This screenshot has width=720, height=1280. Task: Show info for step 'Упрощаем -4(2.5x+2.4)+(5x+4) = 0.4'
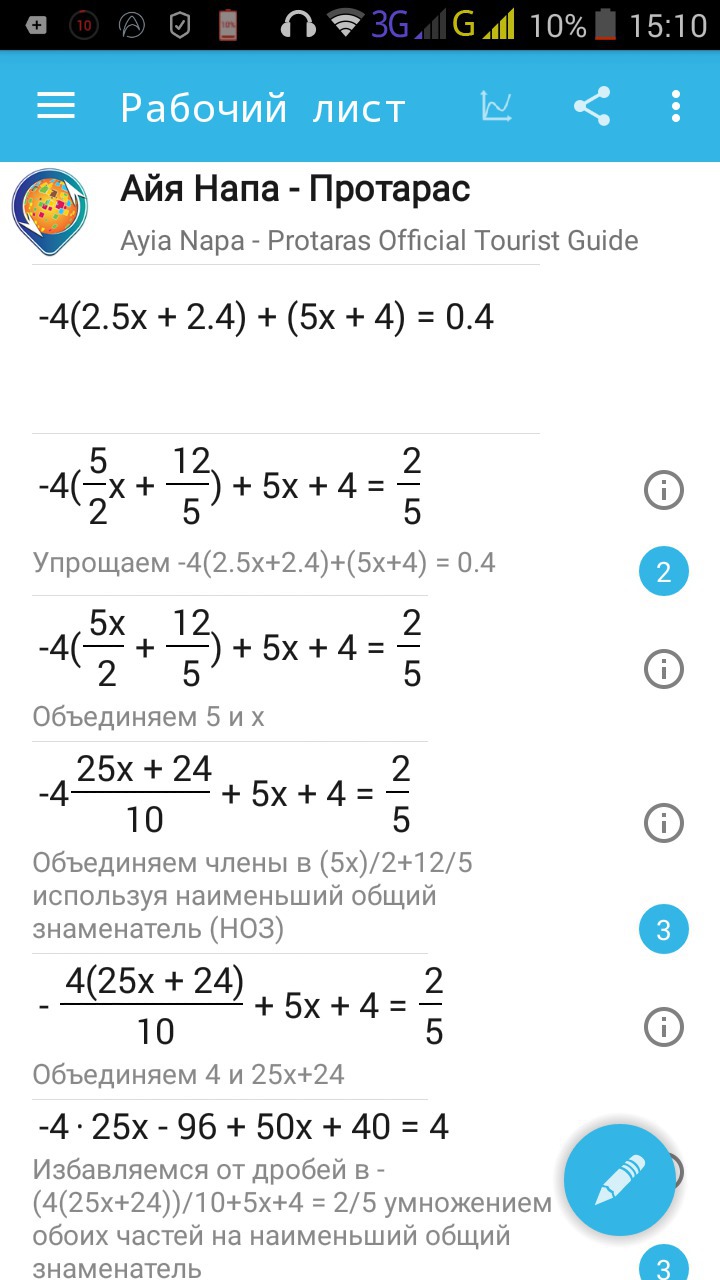click(664, 490)
